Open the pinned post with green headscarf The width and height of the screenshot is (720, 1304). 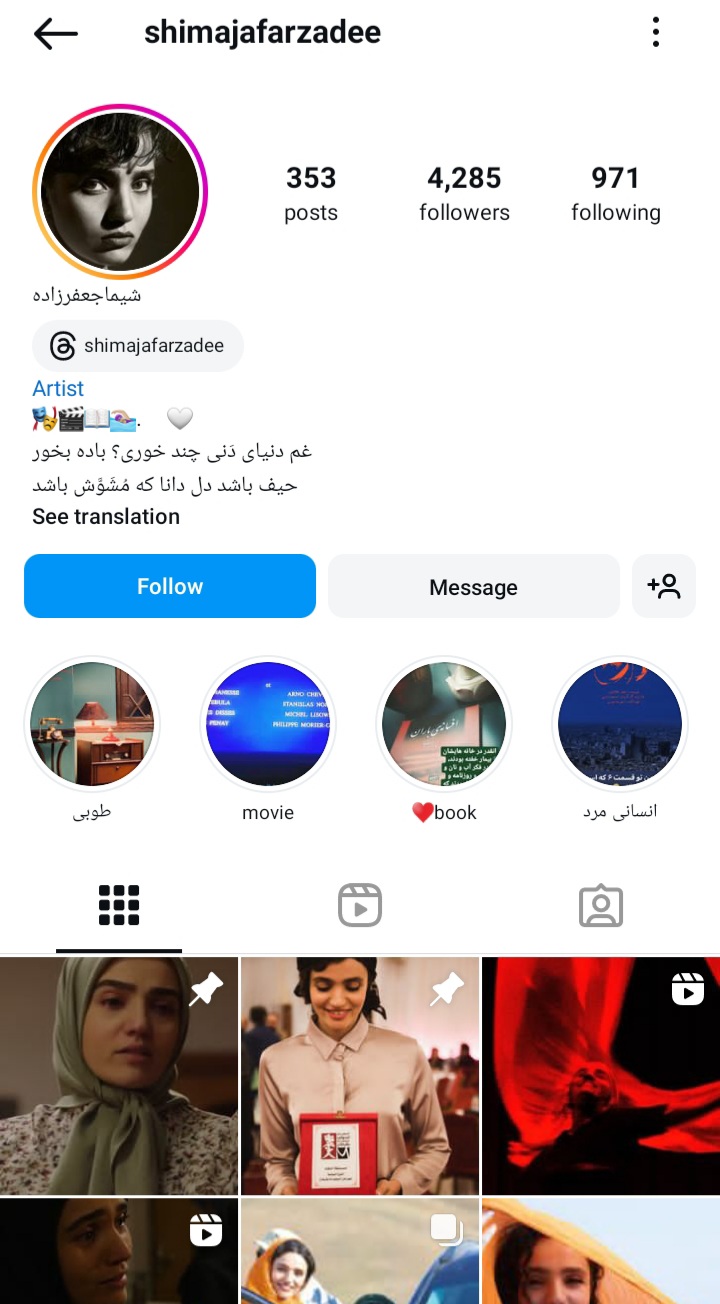point(119,1076)
